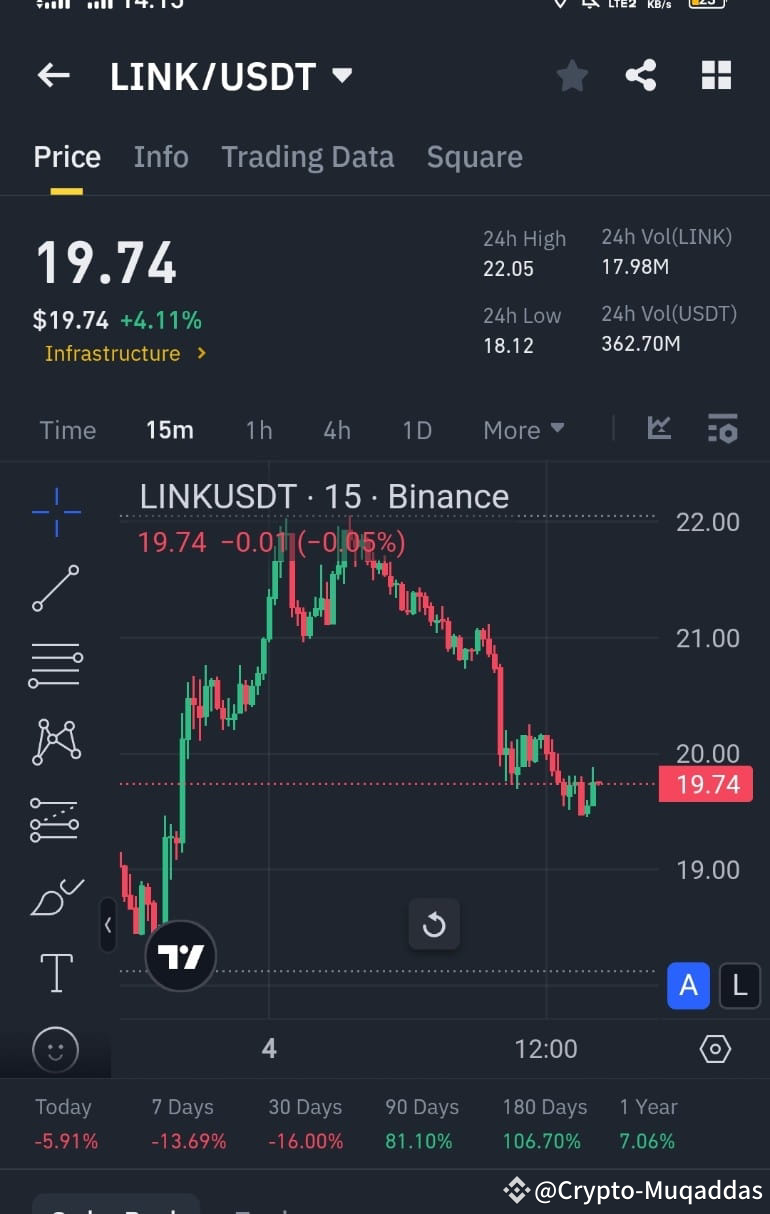The height and width of the screenshot is (1214, 770).
Task: Select the text annotation tool
Action: point(55,972)
